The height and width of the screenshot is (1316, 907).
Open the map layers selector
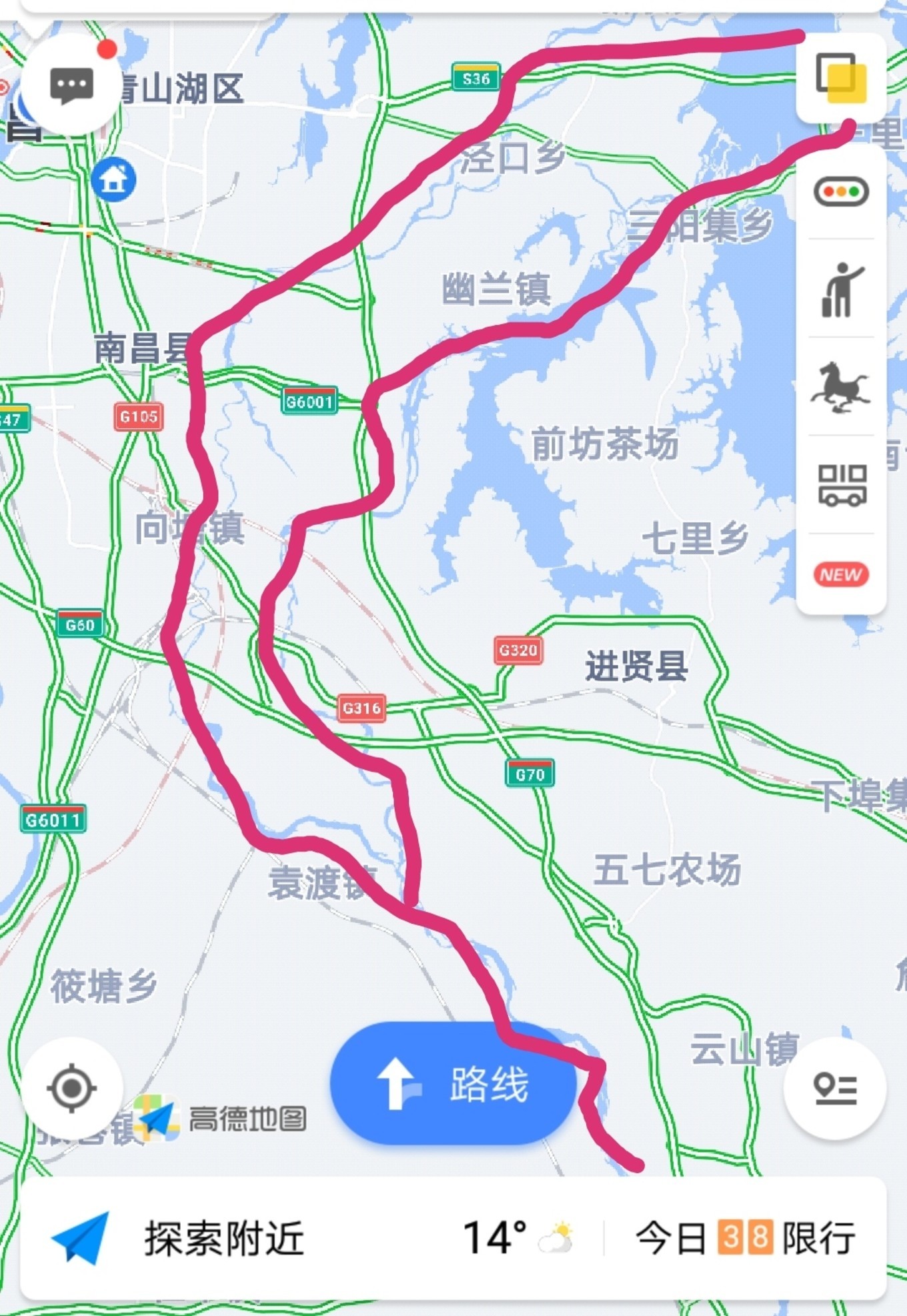[842, 79]
